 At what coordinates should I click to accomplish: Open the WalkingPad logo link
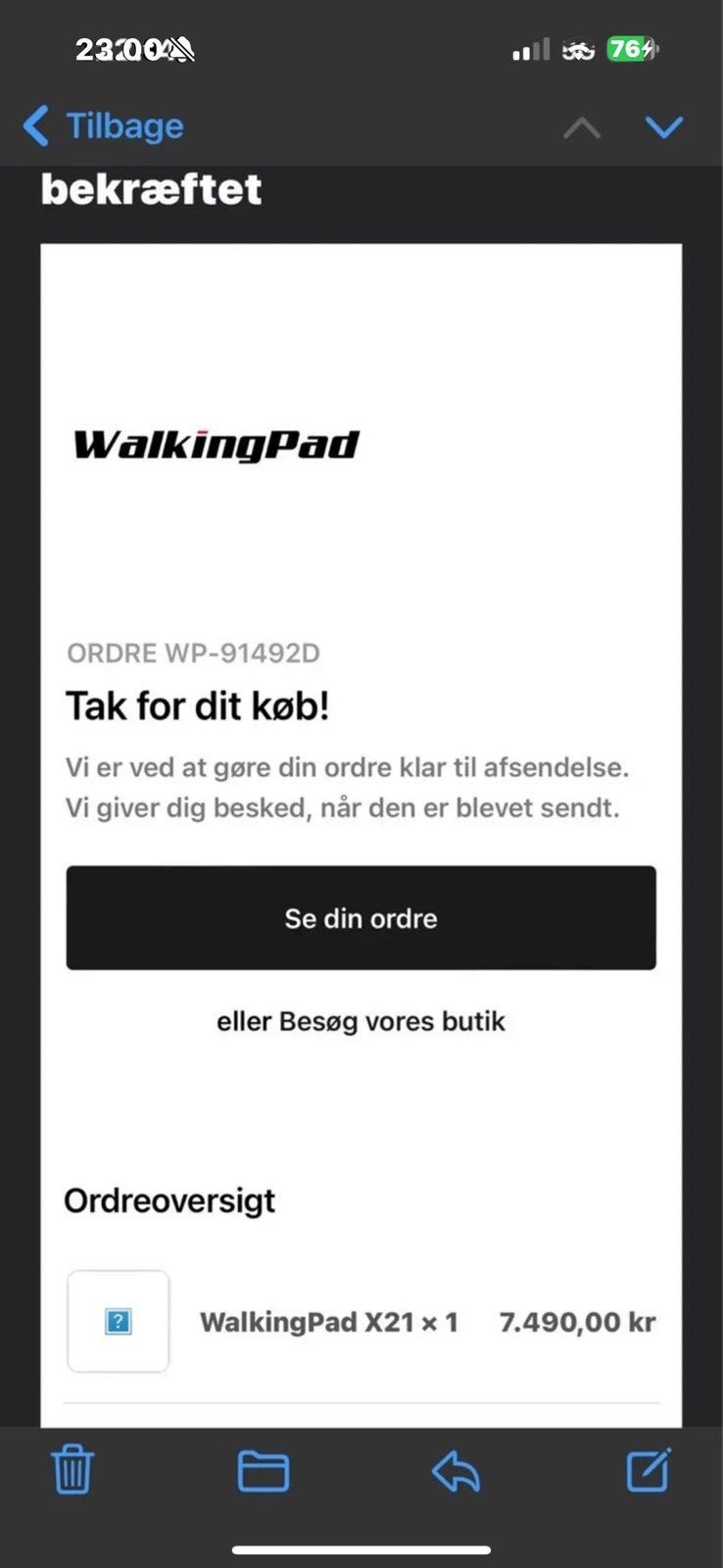(x=217, y=443)
